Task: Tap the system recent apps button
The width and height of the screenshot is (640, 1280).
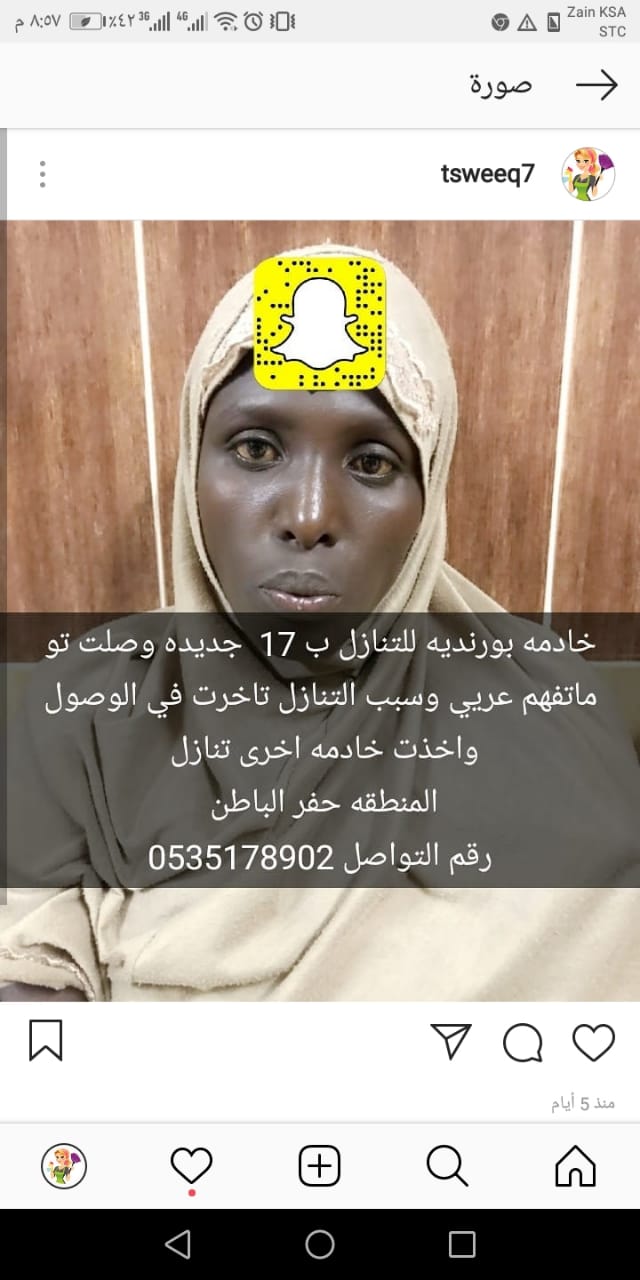Action: [x=462, y=1244]
